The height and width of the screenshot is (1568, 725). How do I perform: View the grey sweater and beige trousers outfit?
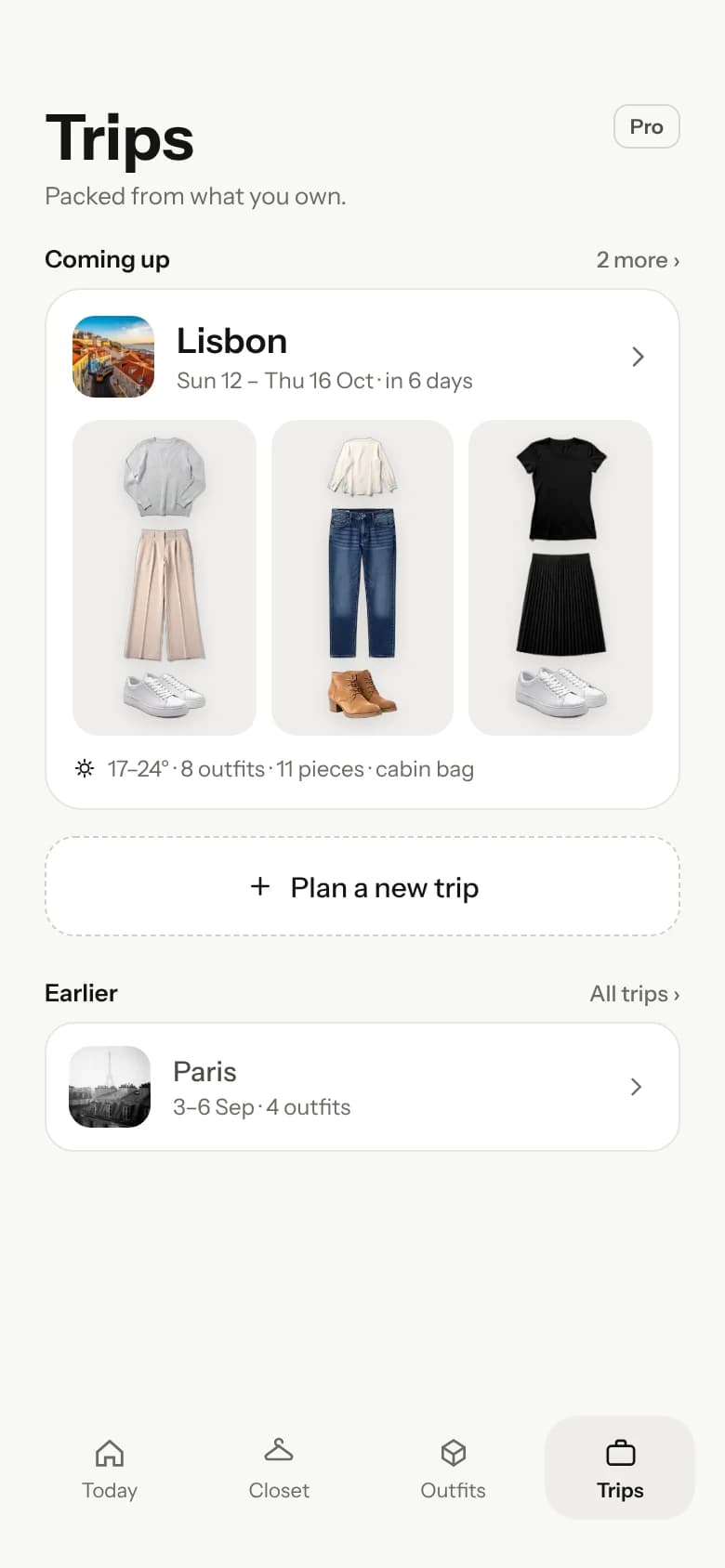pos(165,578)
